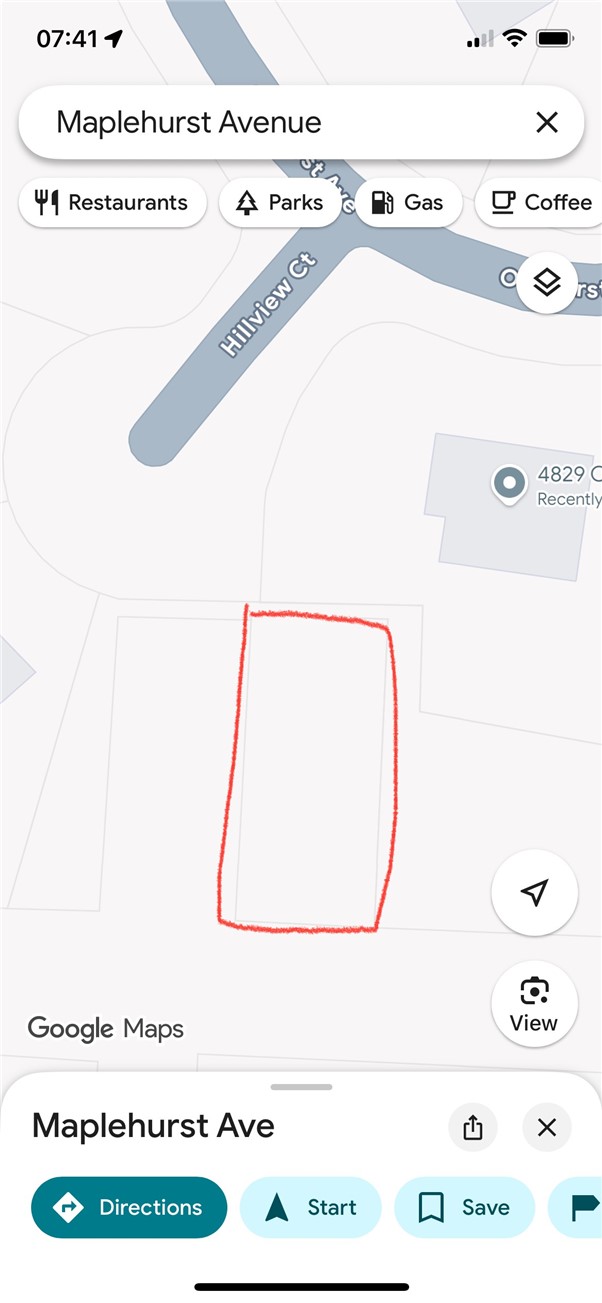This screenshot has height=1303, width=602.
Task: Tap the flag button after Save
Action: pos(582,1207)
